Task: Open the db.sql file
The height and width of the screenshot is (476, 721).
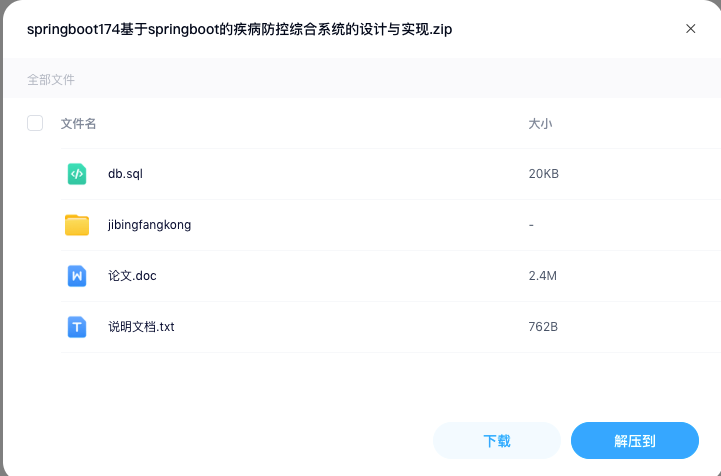Action: click(x=125, y=174)
